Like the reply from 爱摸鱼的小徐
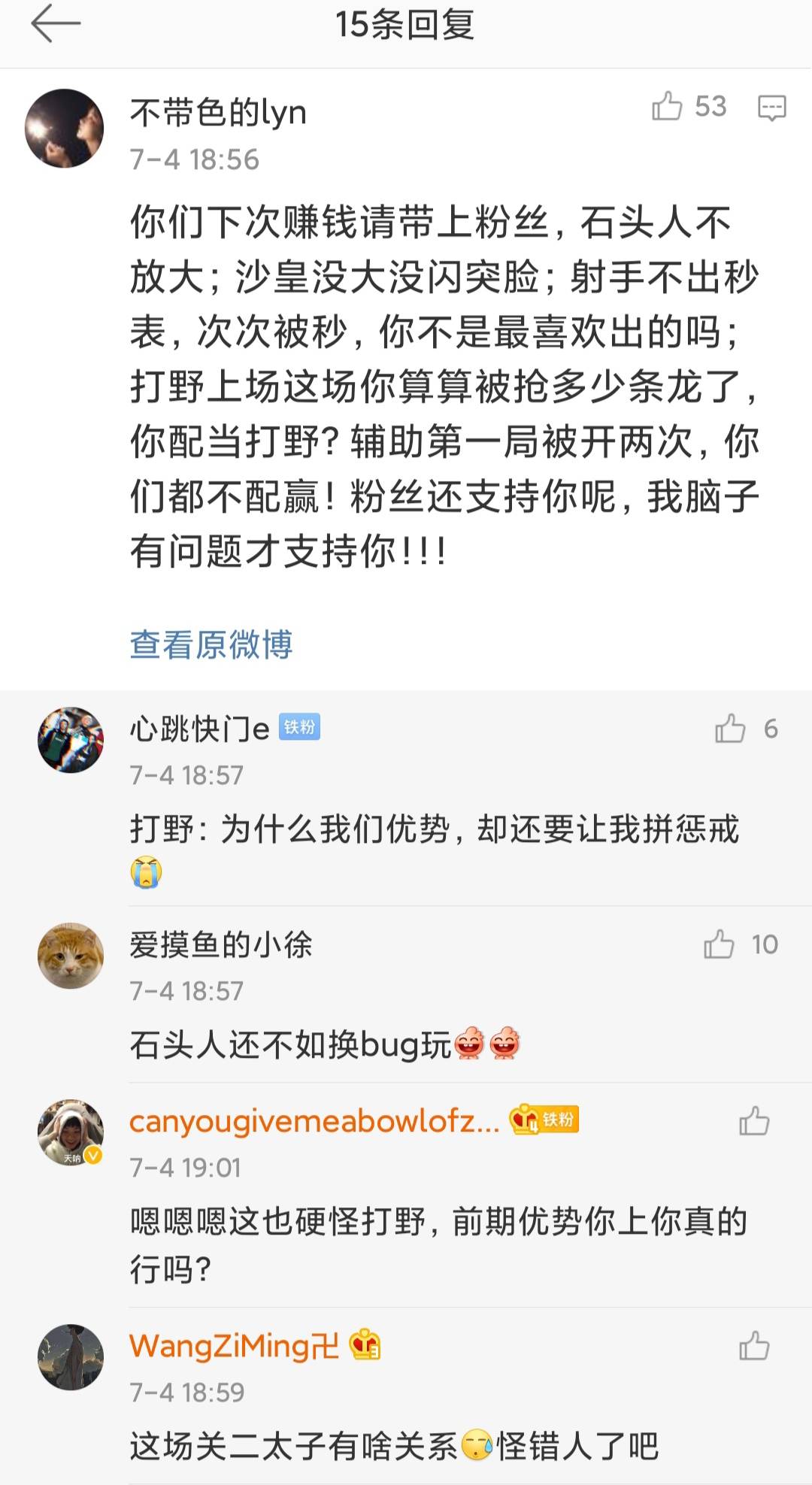This screenshot has width=812, height=1485. pos(719,944)
